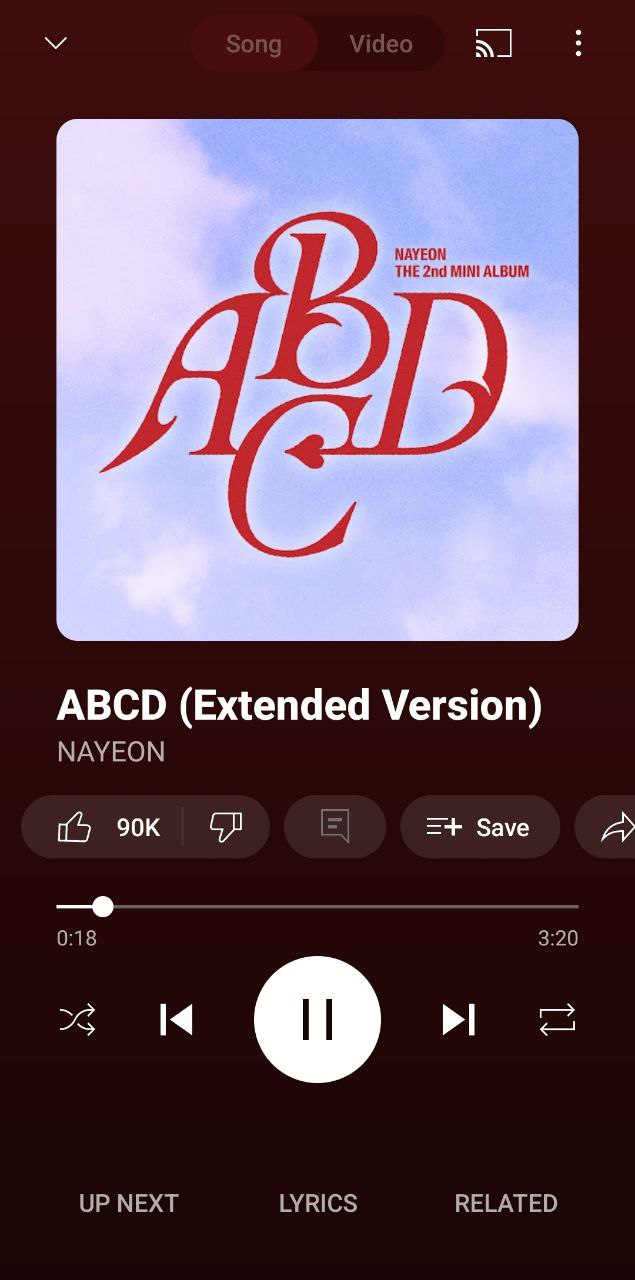
Task: Select the Song mode toggle
Action: (x=254, y=44)
